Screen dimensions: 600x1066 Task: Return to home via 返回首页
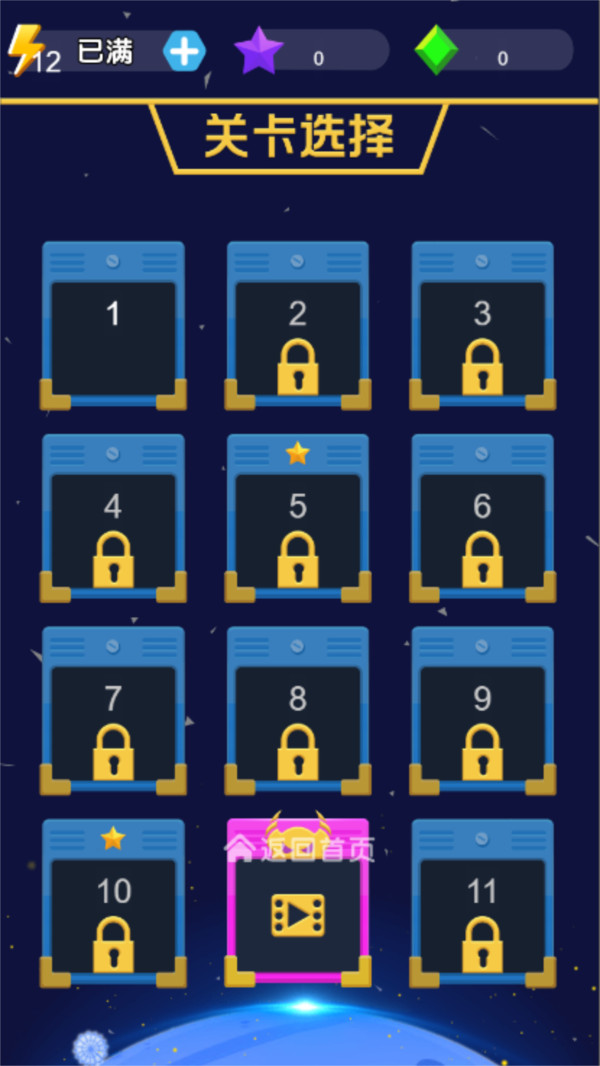300,850
